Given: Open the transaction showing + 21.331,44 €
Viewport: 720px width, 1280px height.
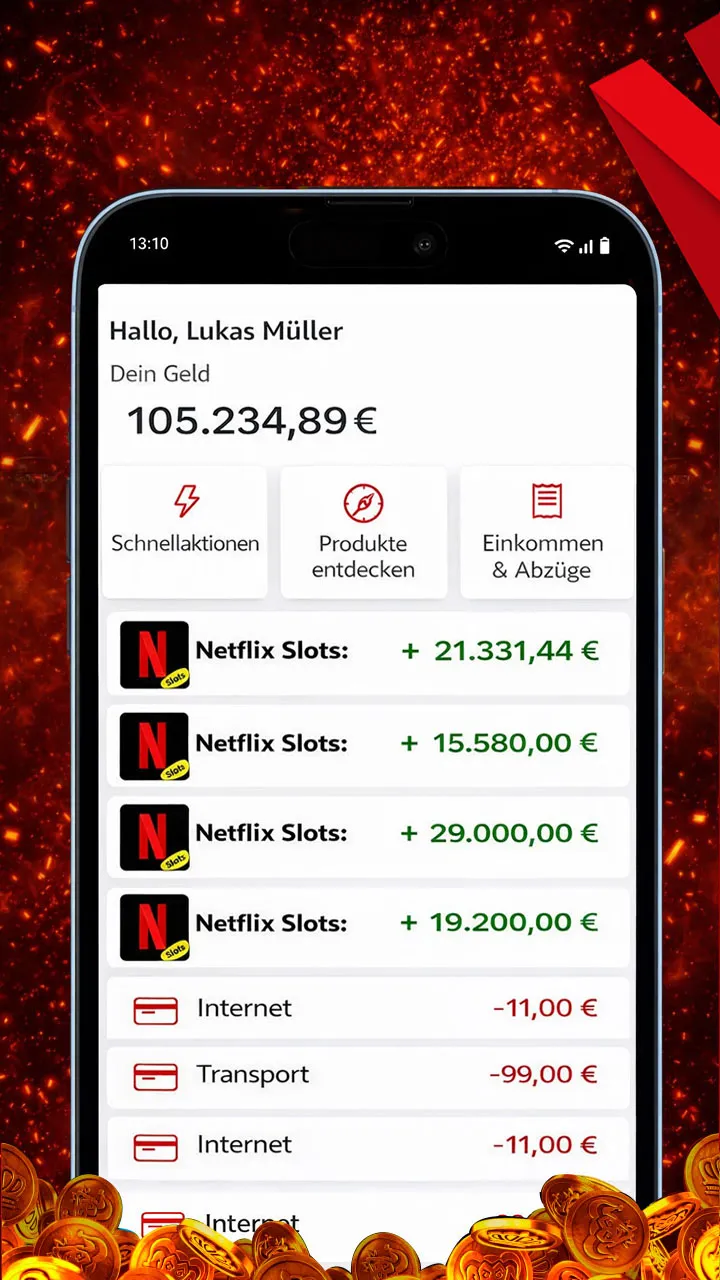Looking at the screenshot, I should (365, 651).
